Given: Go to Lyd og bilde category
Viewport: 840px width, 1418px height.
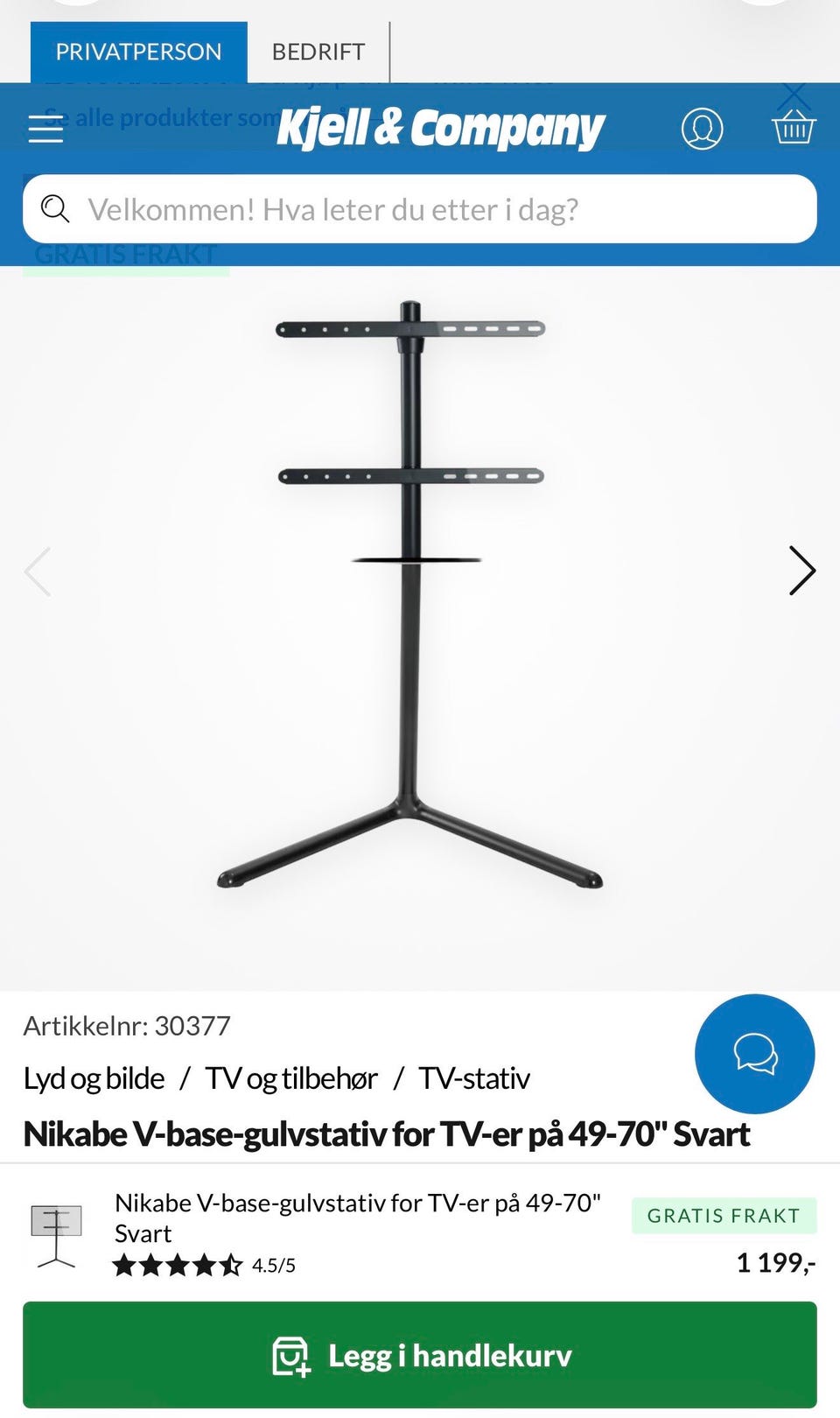Looking at the screenshot, I should 94,1078.
